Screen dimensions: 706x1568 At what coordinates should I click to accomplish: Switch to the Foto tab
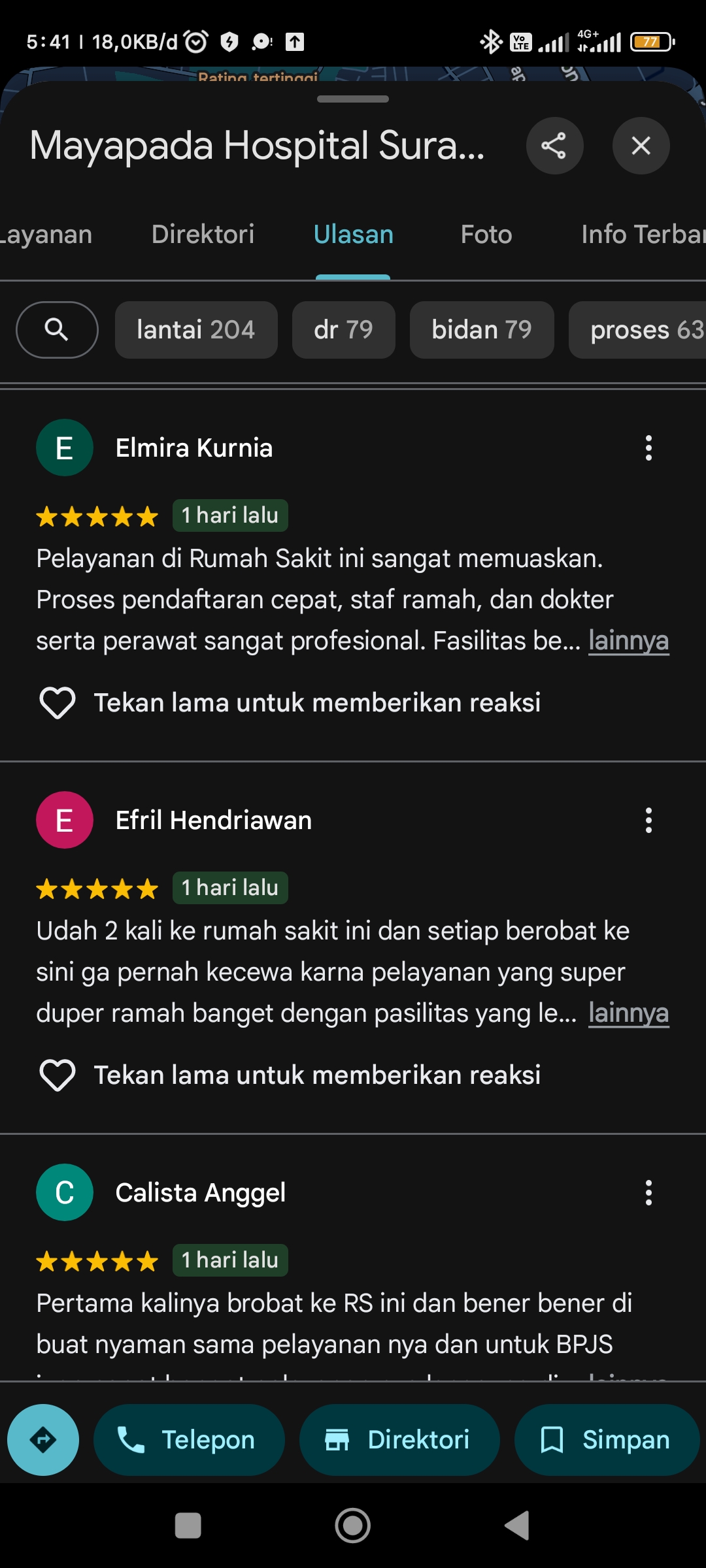pos(486,235)
